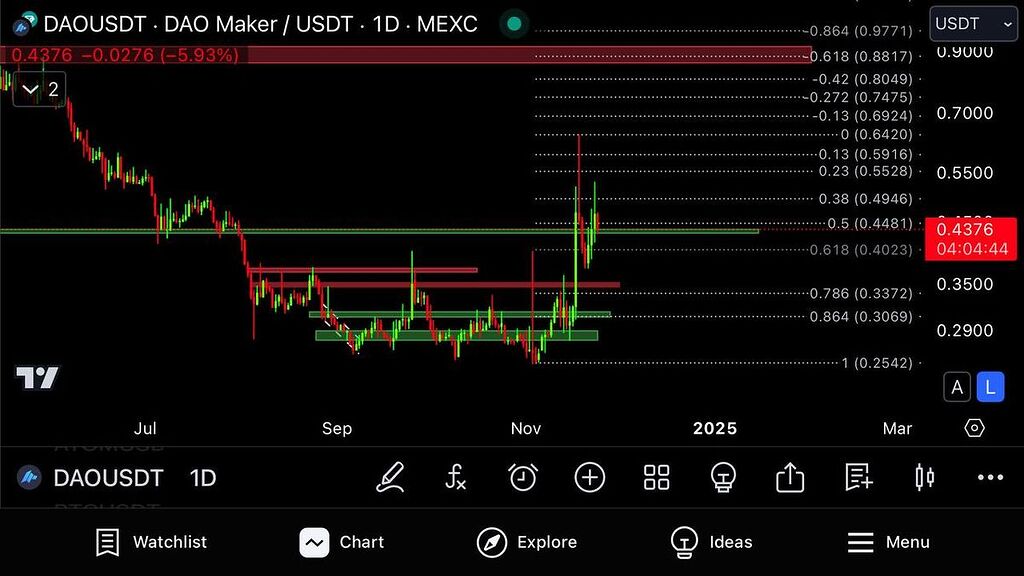
Task: Open the notes list icon
Action: (858, 477)
